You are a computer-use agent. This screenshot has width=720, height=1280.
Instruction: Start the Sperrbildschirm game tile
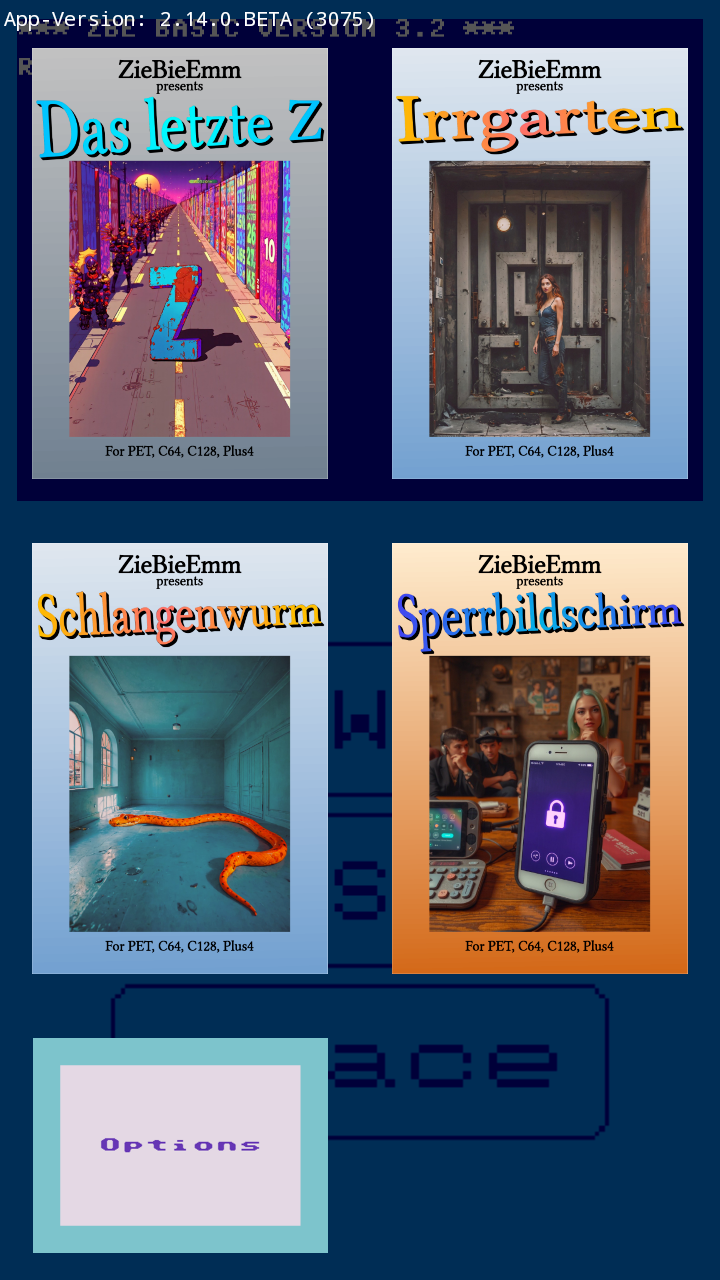540,758
